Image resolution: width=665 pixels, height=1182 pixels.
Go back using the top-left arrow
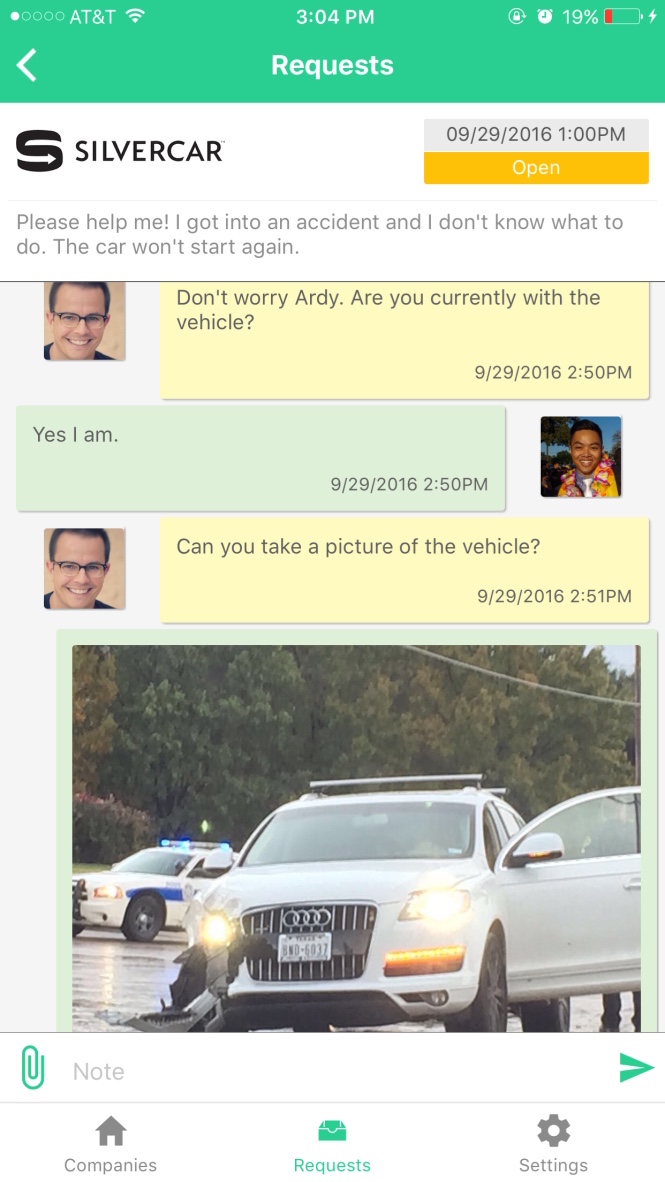27,65
